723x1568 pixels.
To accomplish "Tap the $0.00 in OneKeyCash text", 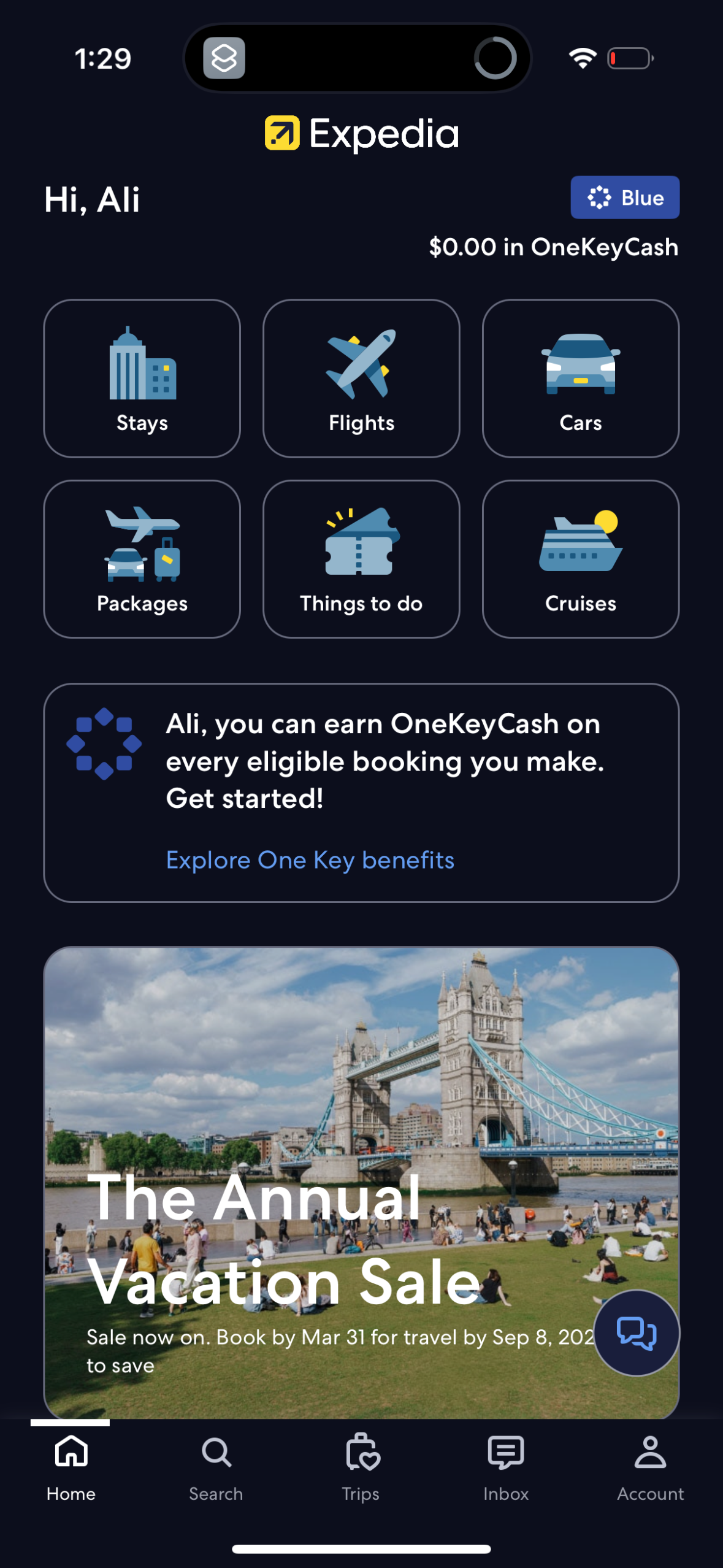I will click(553, 247).
